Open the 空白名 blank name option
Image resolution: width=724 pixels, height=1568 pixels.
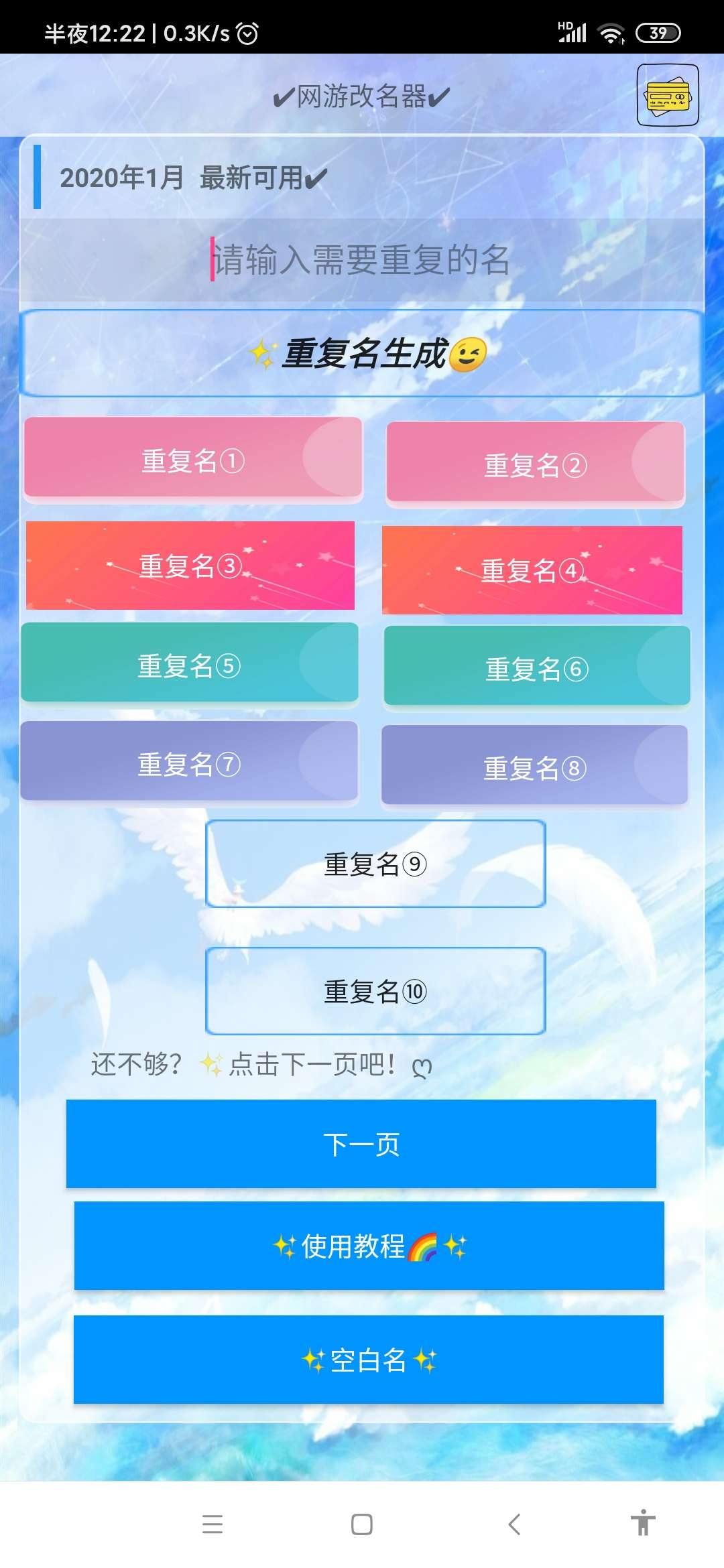coord(369,1360)
